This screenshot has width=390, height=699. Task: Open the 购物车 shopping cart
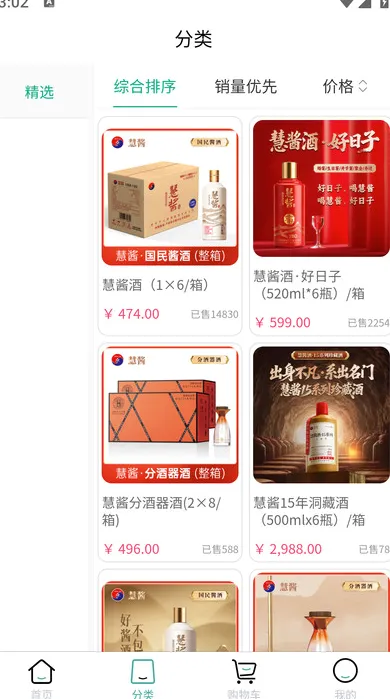[x=244, y=678]
